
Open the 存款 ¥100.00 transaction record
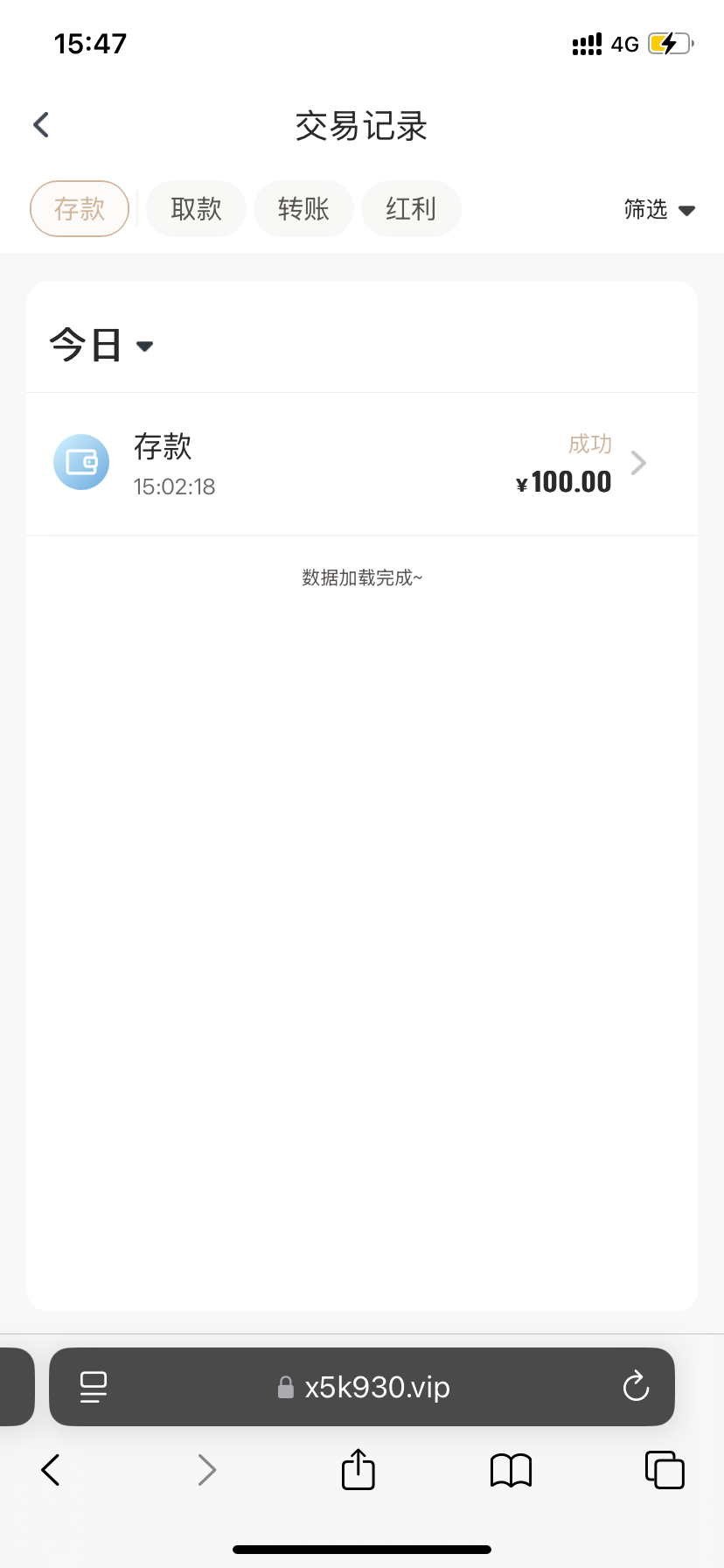click(362, 464)
